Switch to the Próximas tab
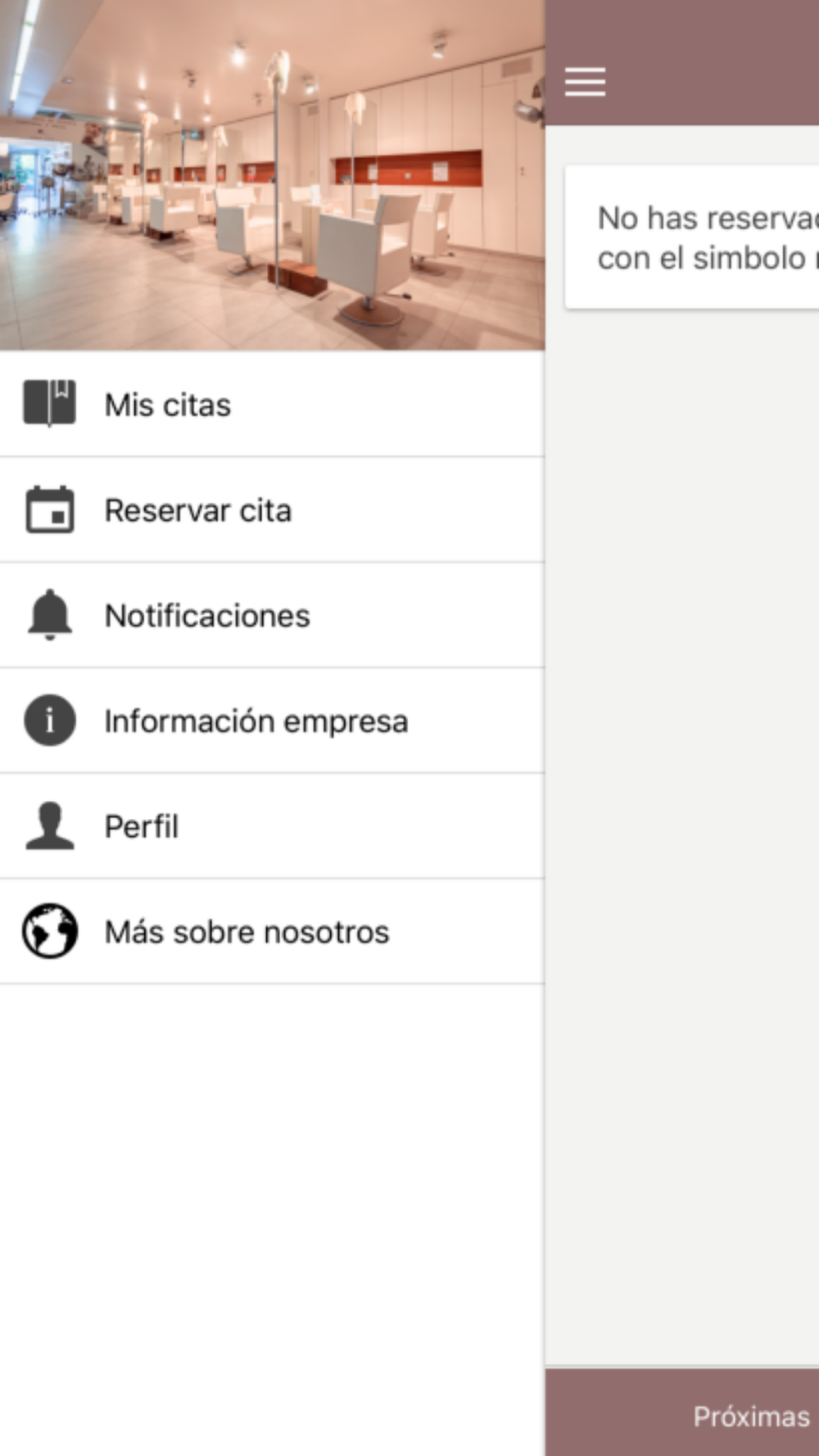The image size is (819, 1456). 750,1416
